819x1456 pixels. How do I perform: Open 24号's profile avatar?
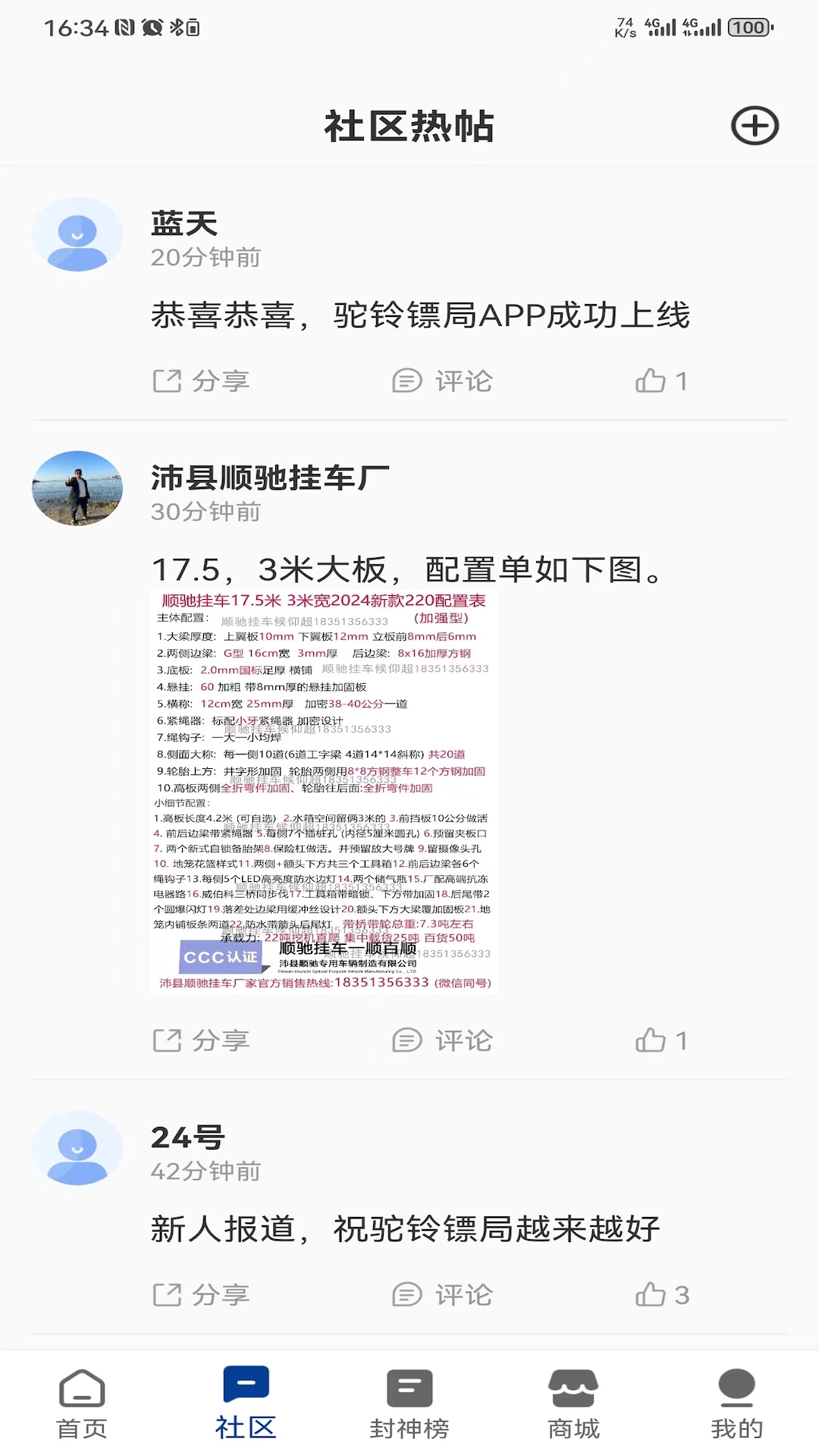(x=77, y=1148)
